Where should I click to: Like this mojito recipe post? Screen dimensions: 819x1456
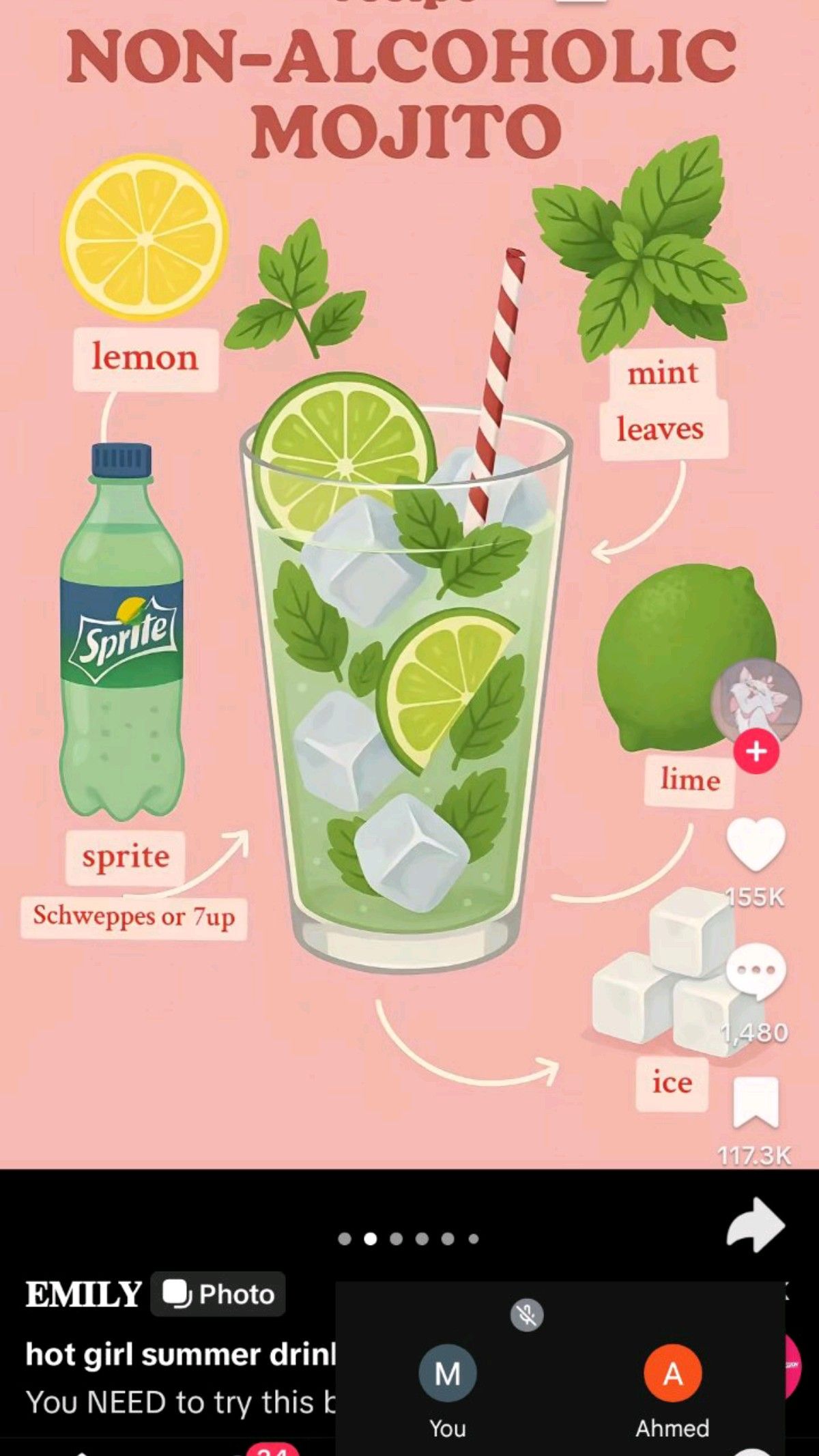point(756,844)
